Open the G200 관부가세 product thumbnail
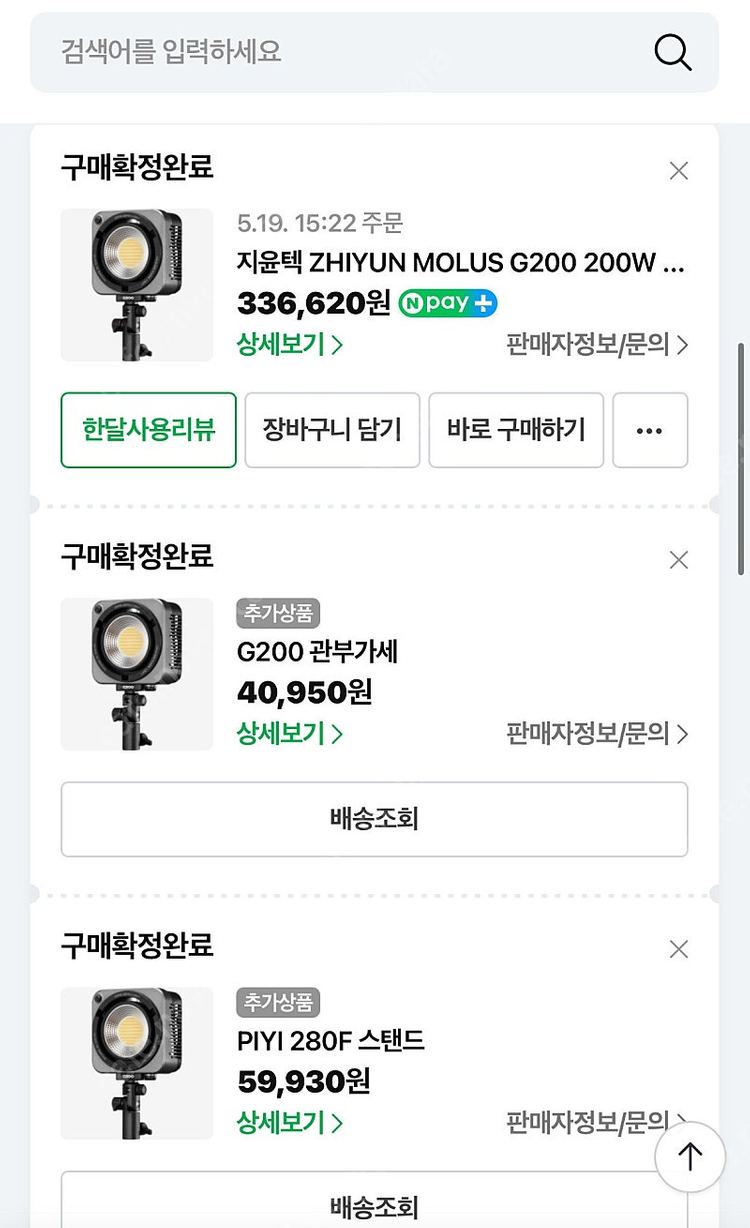This screenshot has height=1228, width=750. (x=136, y=673)
